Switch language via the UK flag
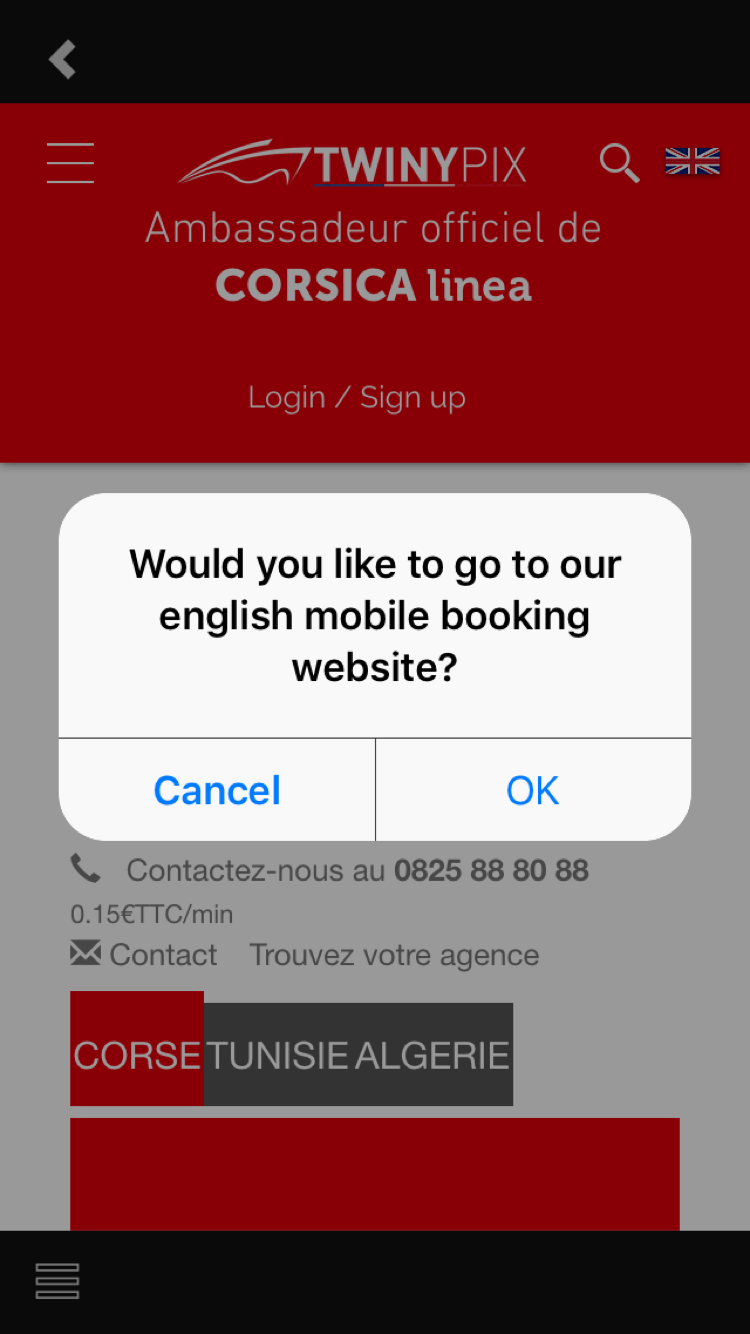Screen dimensions: 750x1334 (692, 161)
